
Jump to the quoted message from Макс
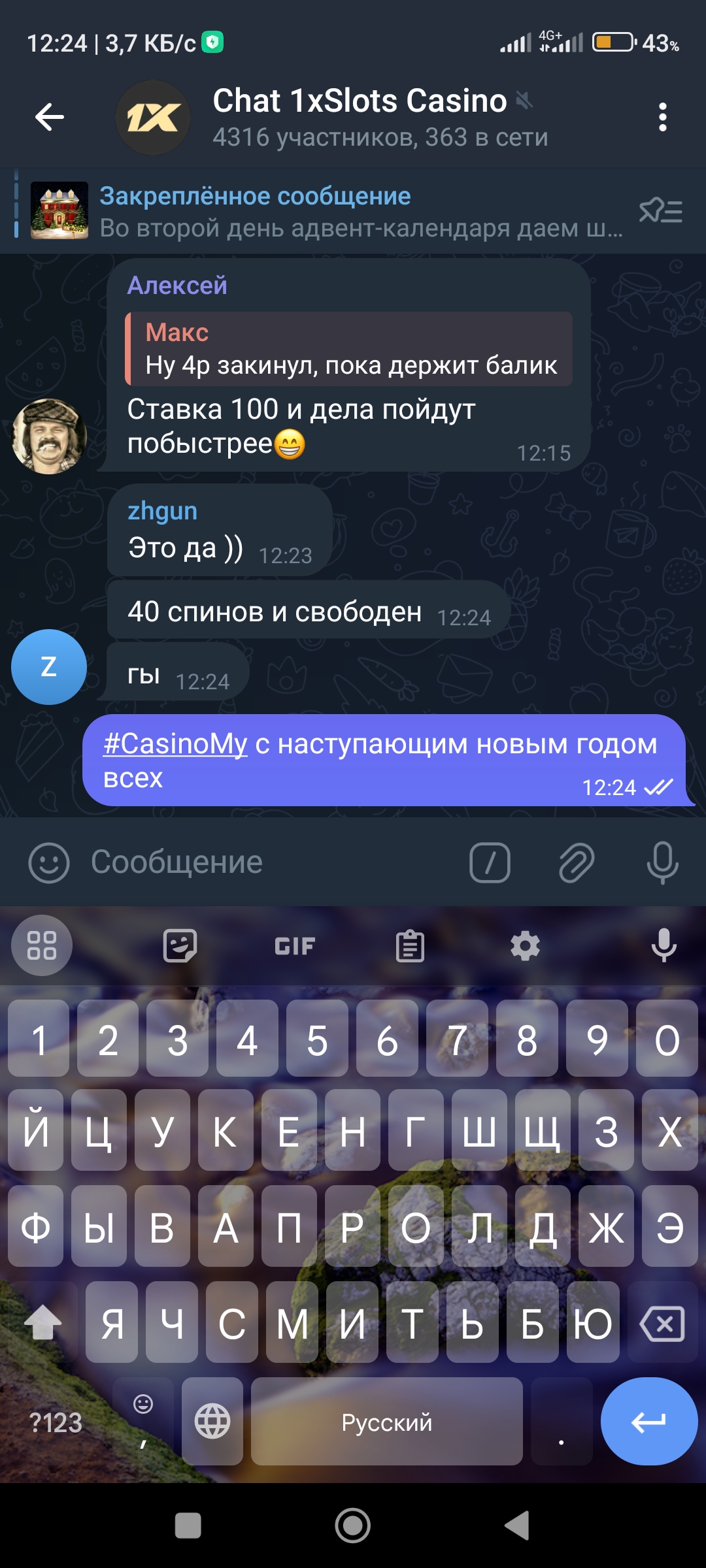350,349
